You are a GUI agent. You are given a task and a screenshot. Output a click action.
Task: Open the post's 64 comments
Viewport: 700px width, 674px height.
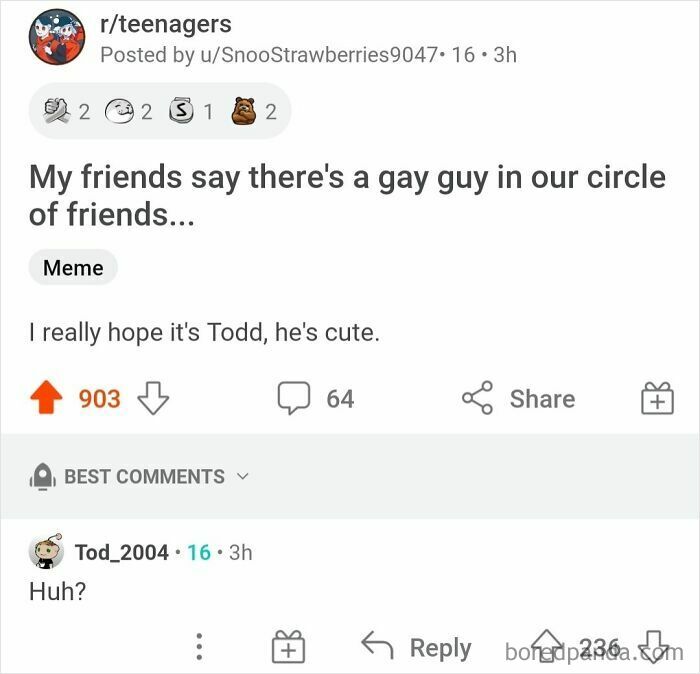316,399
